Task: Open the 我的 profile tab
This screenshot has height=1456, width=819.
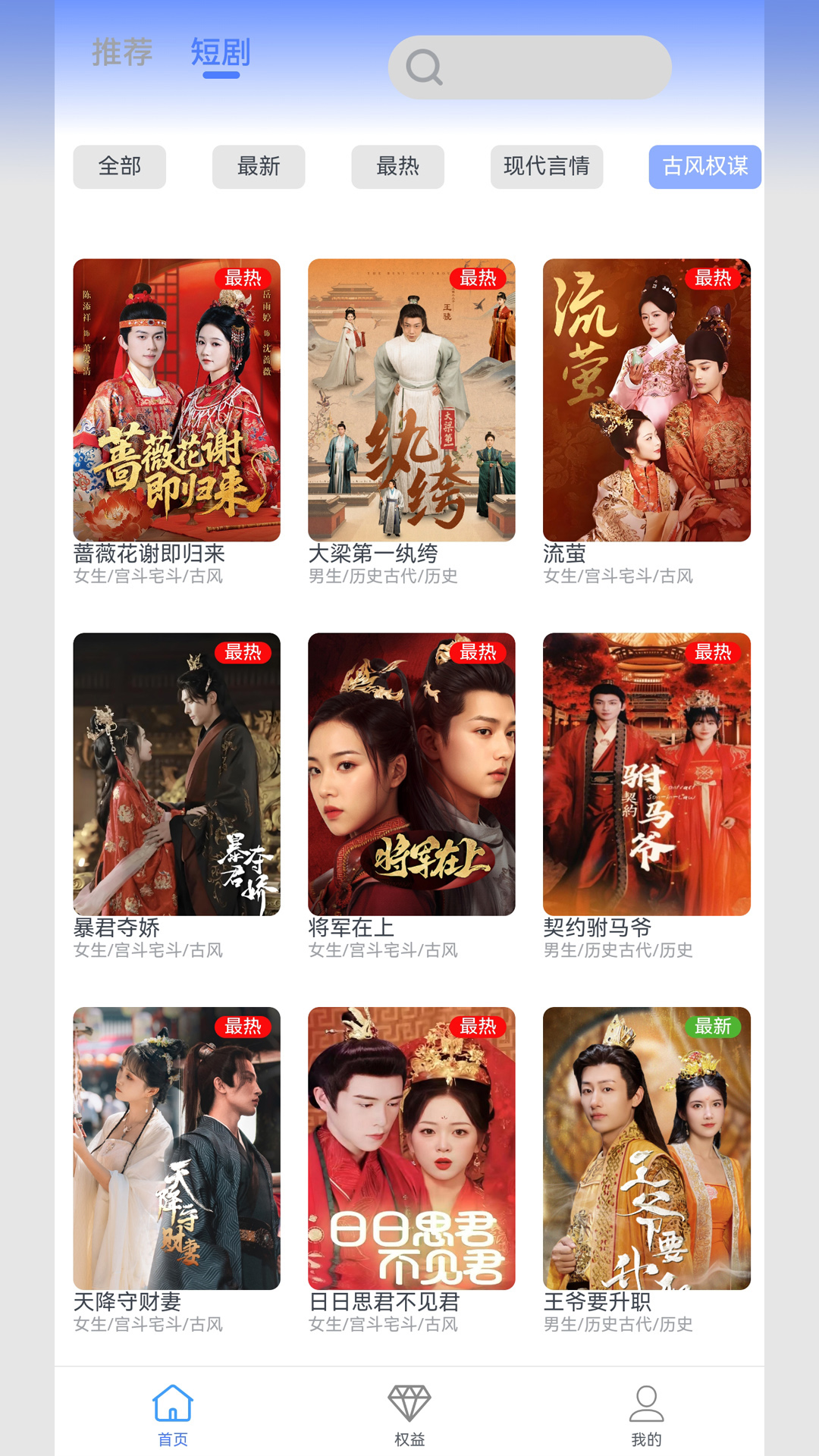Action: [646, 1414]
